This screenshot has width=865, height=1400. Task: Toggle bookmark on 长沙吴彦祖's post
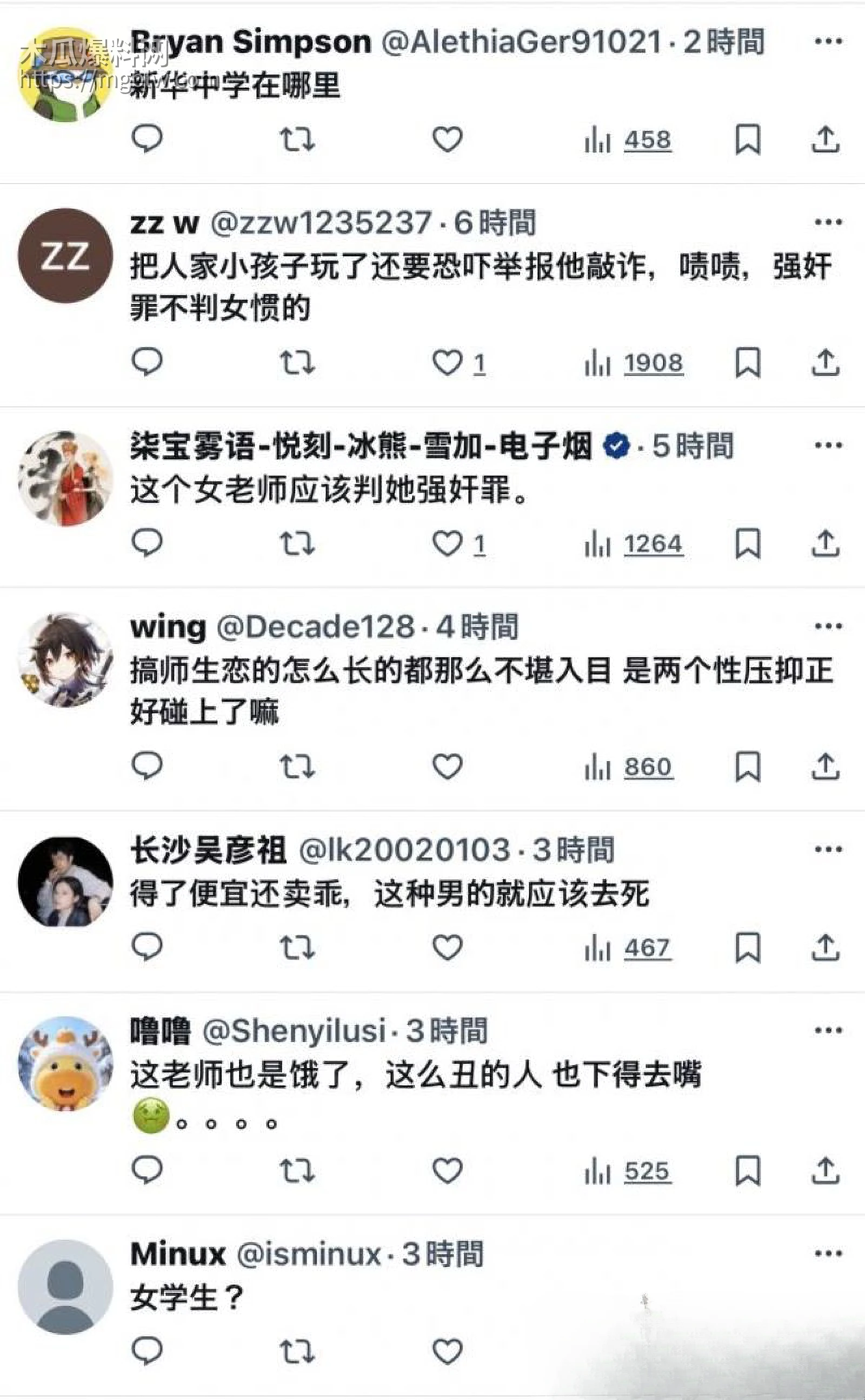pyautogui.click(x=749, y=948)
